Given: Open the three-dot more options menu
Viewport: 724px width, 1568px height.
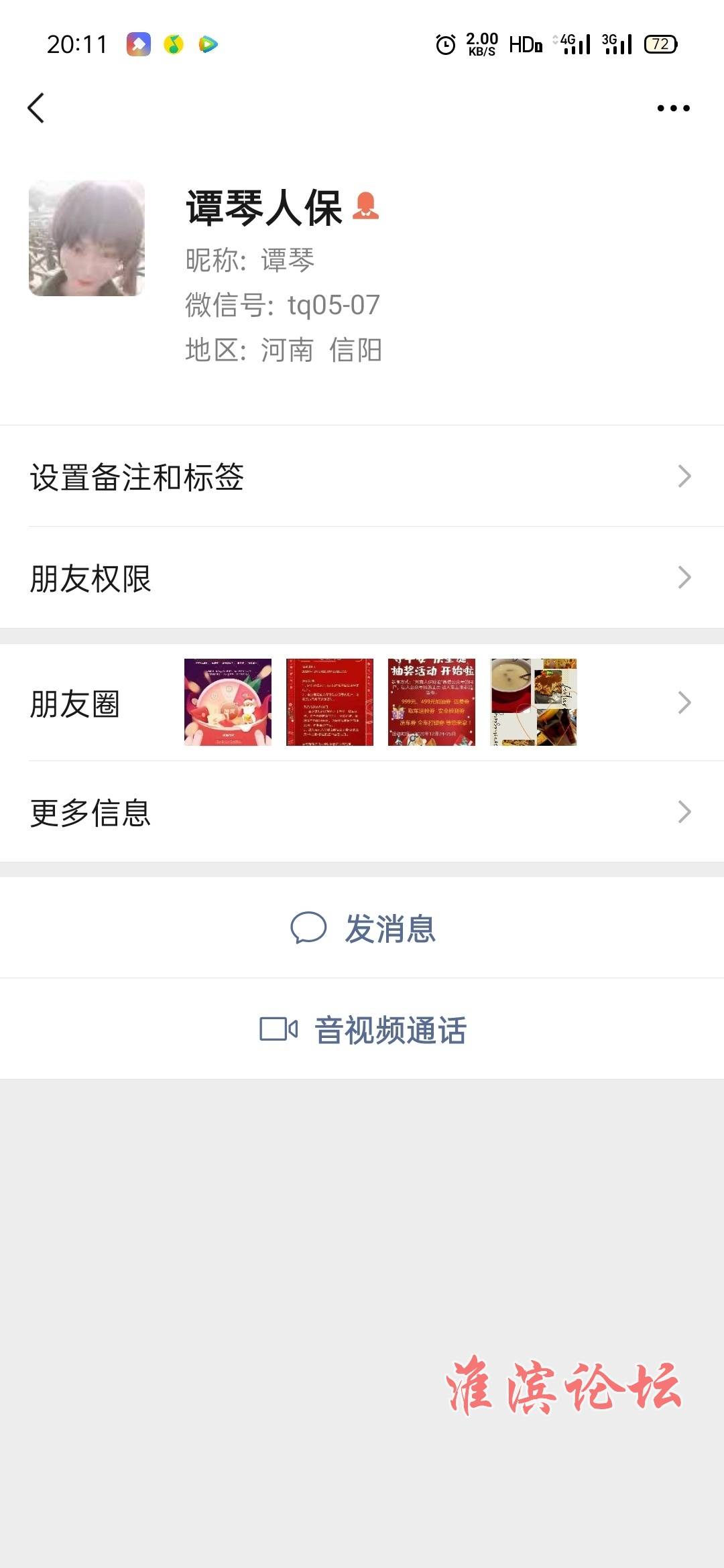Looking at the screenshot, I should (x=673, y=108).
